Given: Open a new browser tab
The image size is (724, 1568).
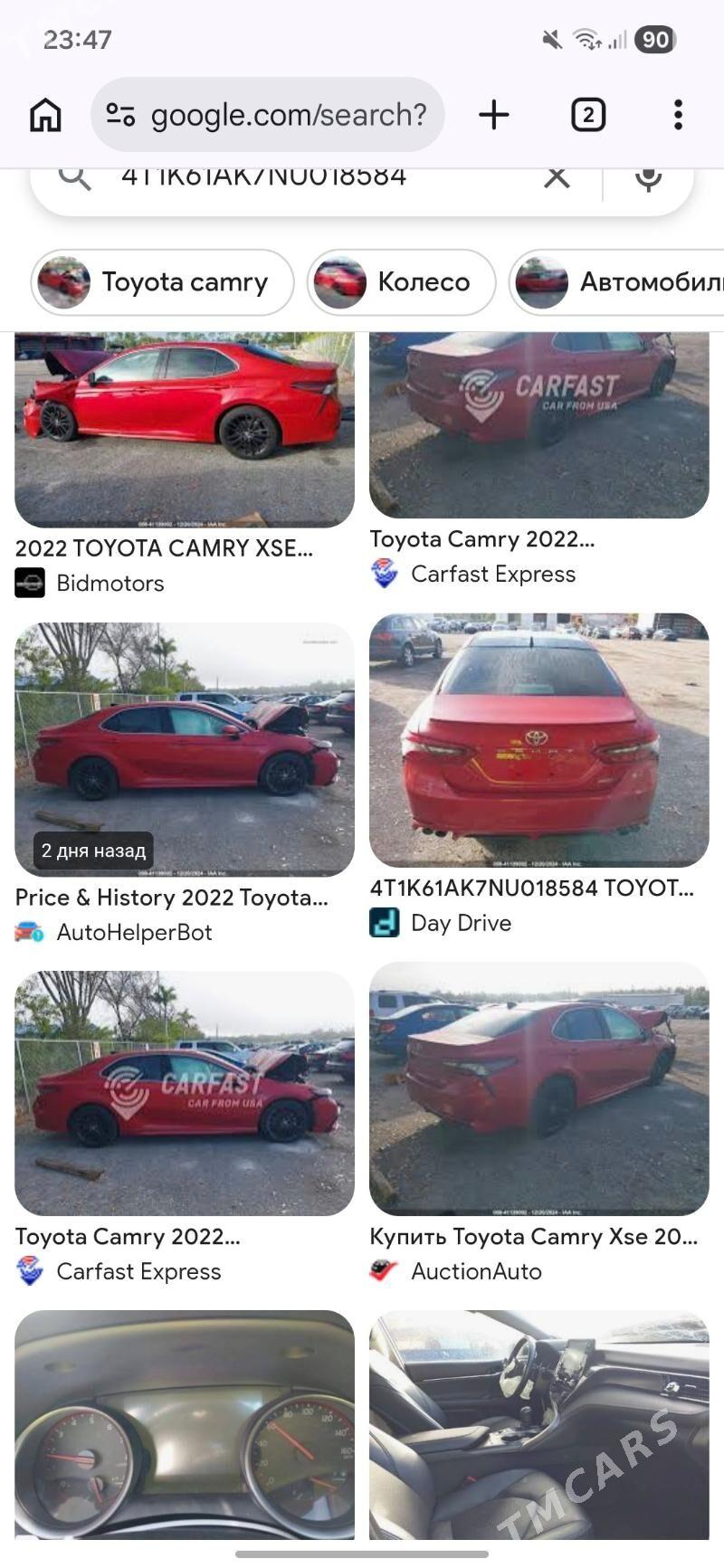Looking at the screenshot, I should click(x=494, y=115).
